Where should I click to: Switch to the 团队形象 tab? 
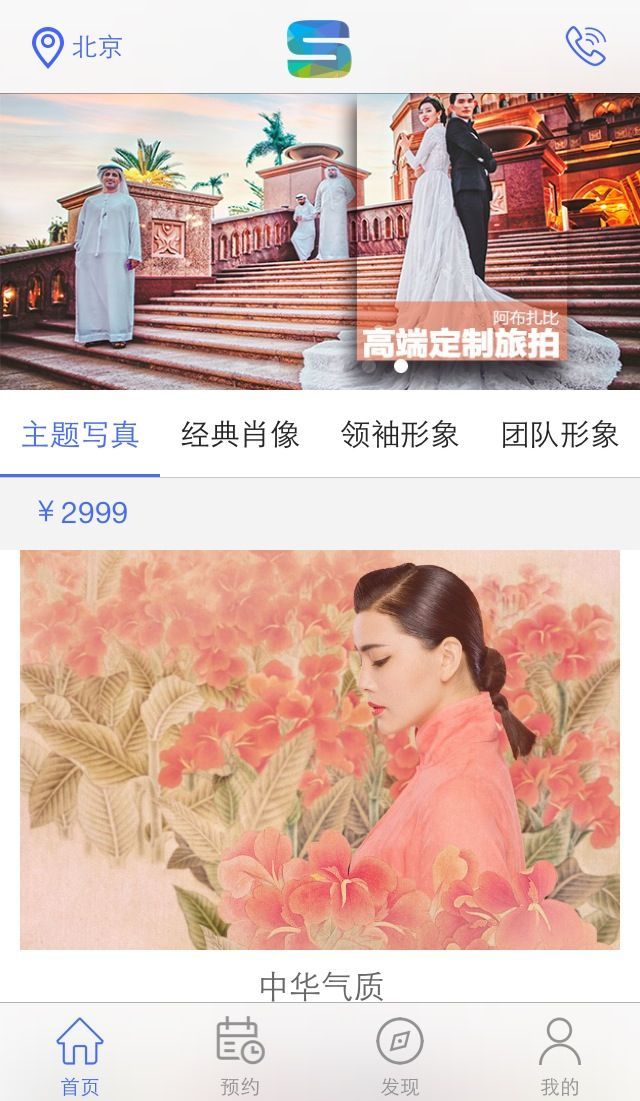click(560, 435)
